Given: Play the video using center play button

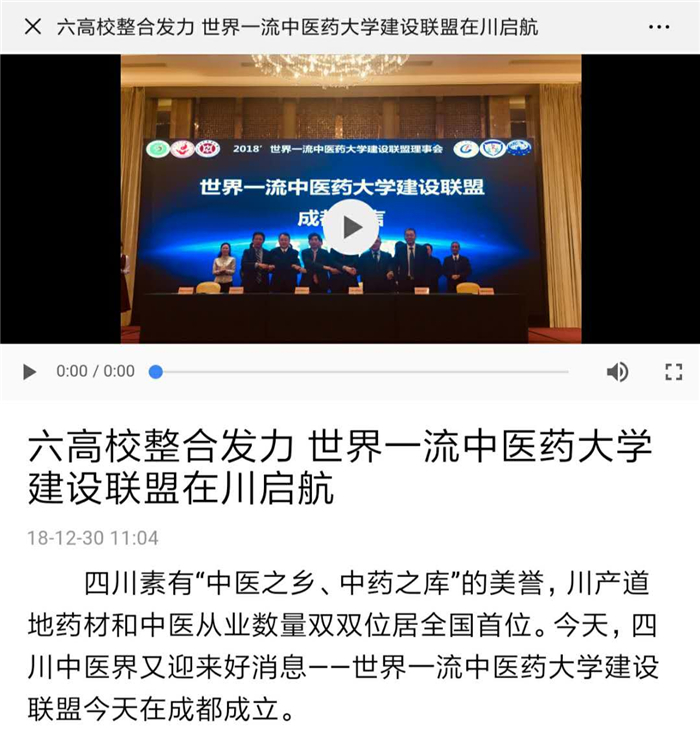Looking at the screenshot, I should [350, 227].
